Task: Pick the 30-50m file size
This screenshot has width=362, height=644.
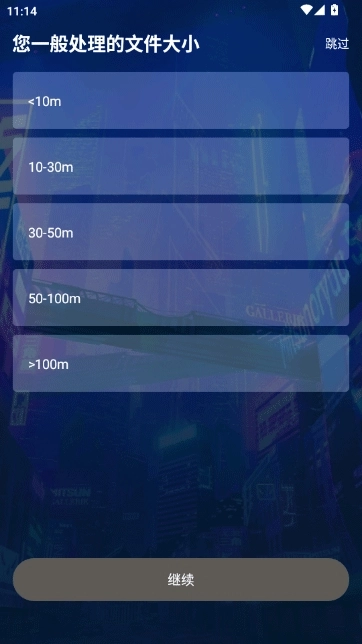Action: [x=181, y=232]
